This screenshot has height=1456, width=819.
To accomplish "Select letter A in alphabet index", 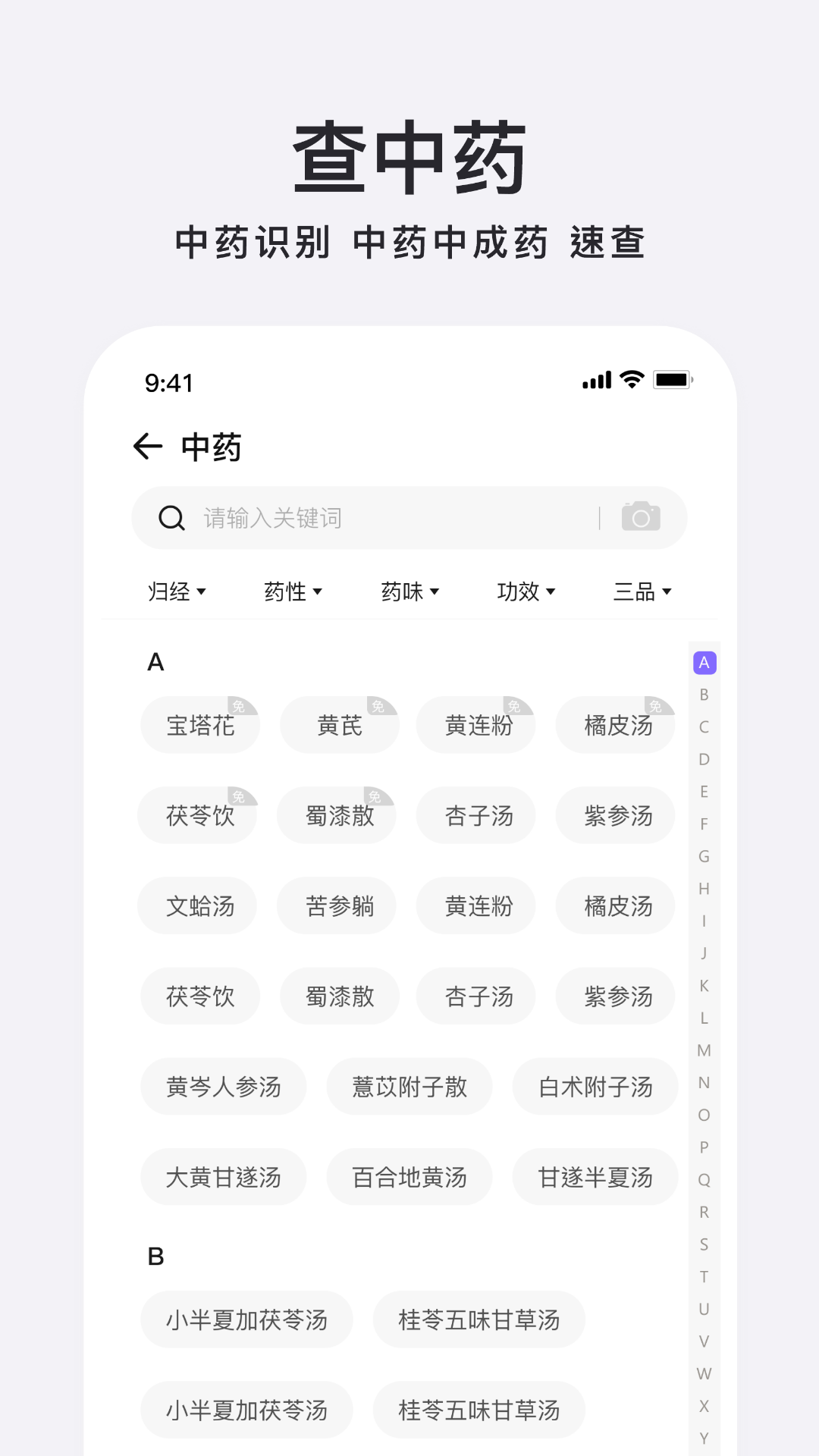I will point(704,662).
